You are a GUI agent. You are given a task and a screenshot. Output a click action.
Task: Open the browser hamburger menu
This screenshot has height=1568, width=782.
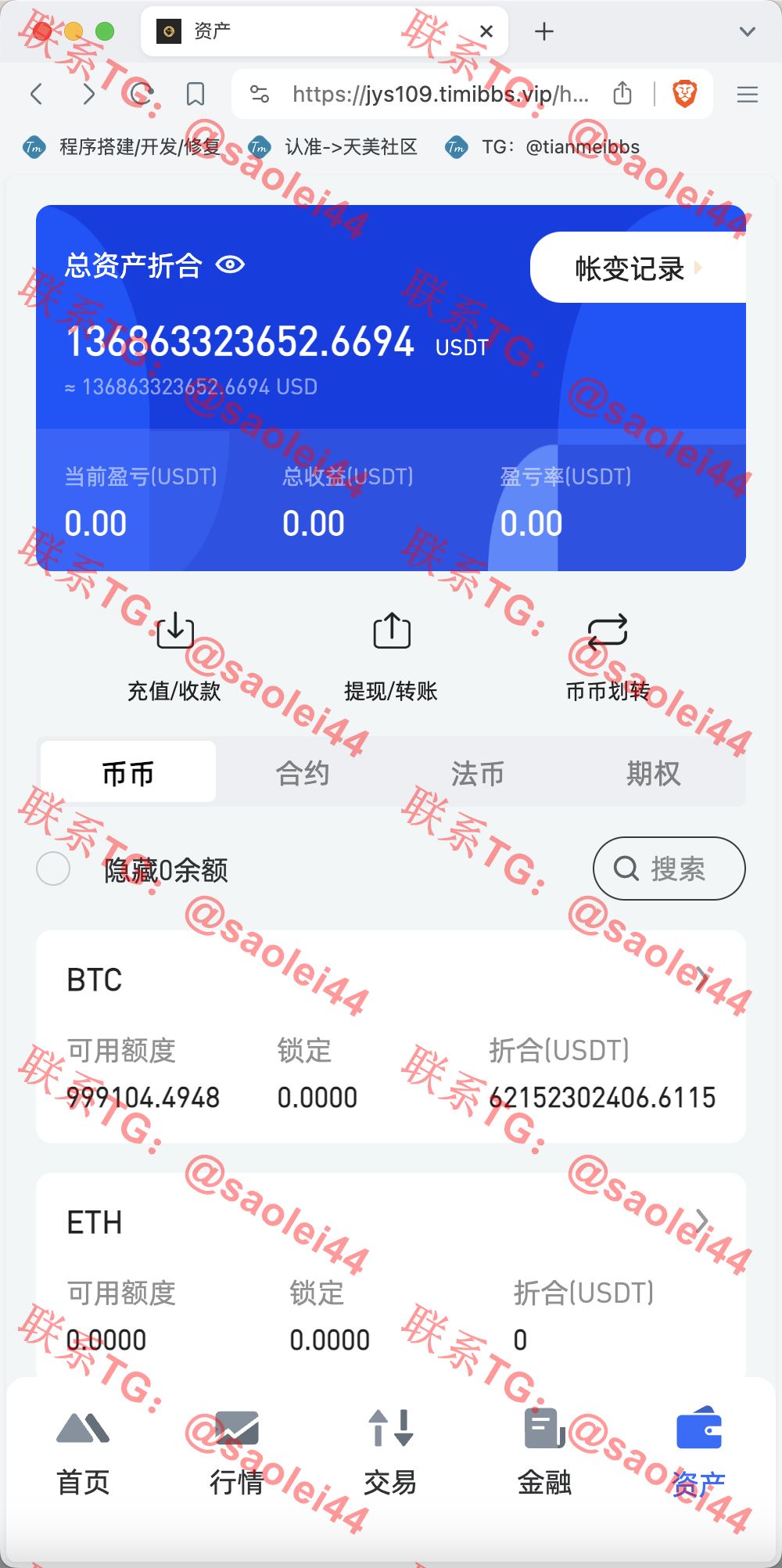coord(748,95)
